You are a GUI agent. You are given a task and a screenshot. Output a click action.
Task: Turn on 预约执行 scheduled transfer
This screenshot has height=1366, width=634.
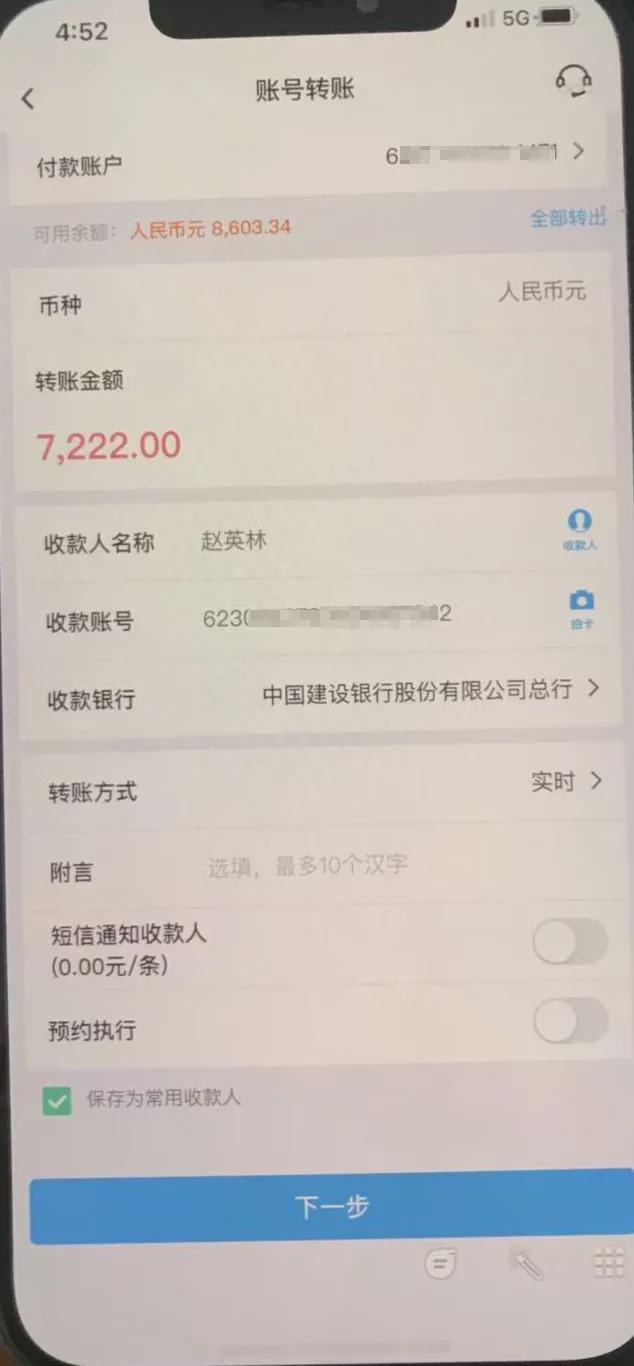point(569,1023)
